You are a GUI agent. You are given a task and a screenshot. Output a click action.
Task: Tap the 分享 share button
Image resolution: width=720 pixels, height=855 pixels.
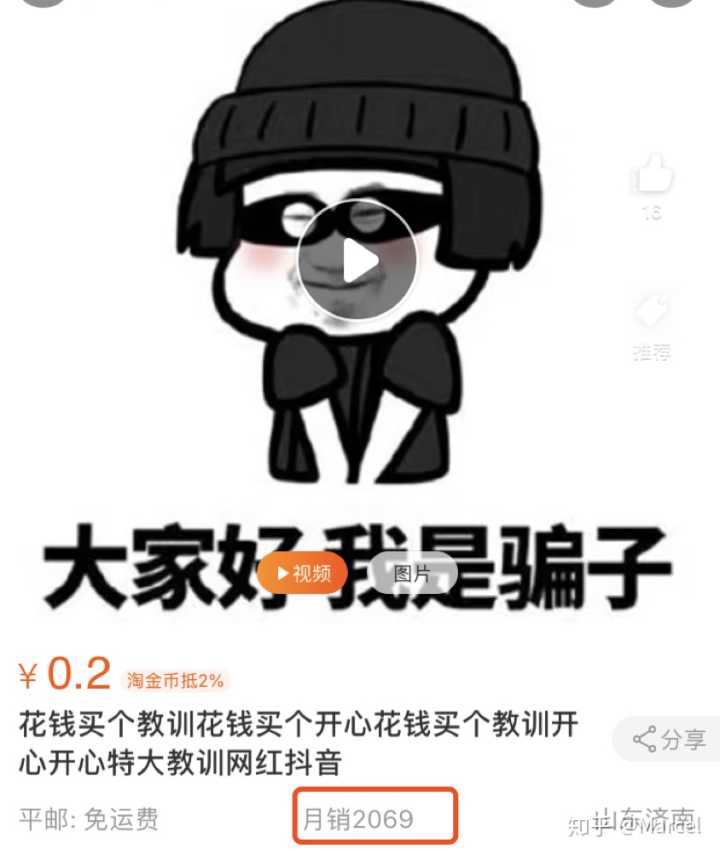tap(668, 740)
